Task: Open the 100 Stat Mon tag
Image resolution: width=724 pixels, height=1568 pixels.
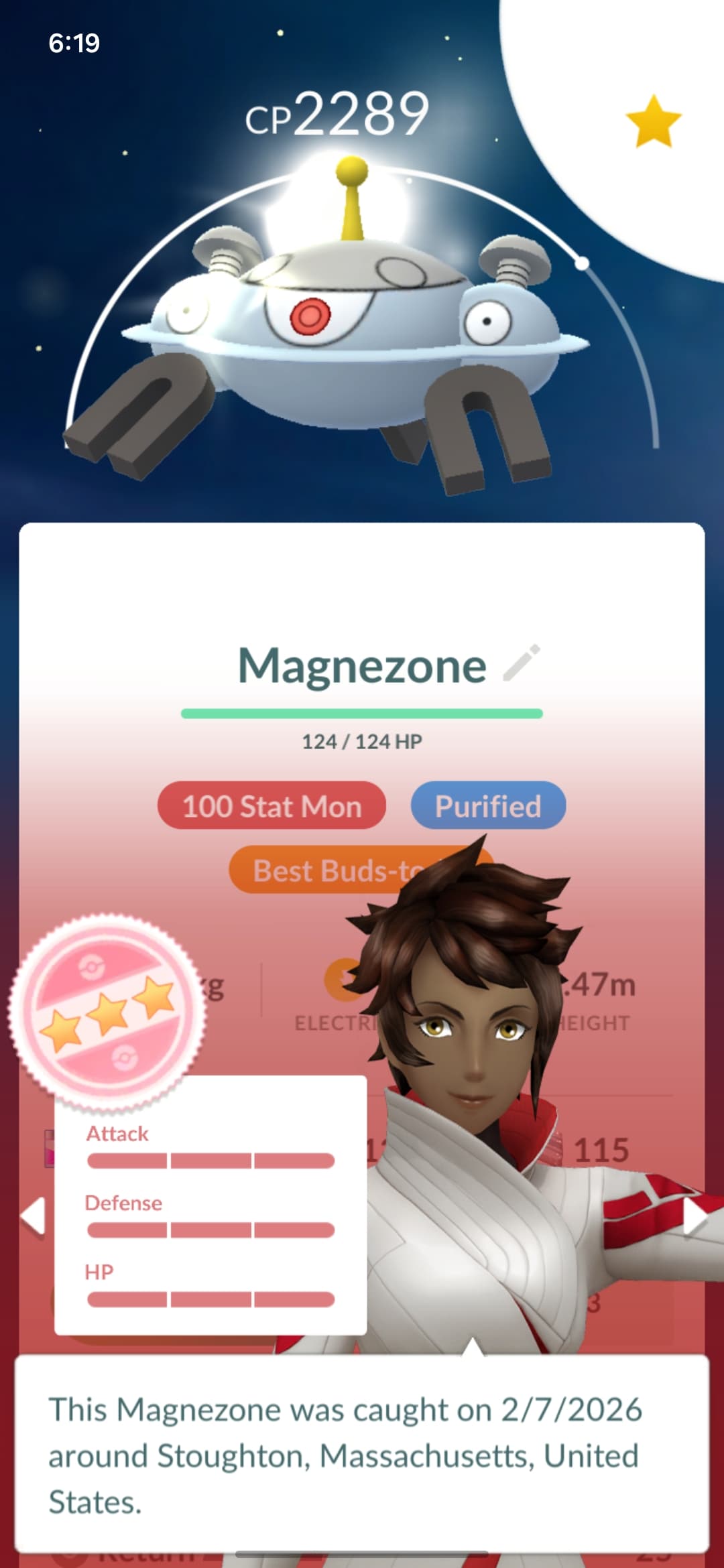Action: 271,805
